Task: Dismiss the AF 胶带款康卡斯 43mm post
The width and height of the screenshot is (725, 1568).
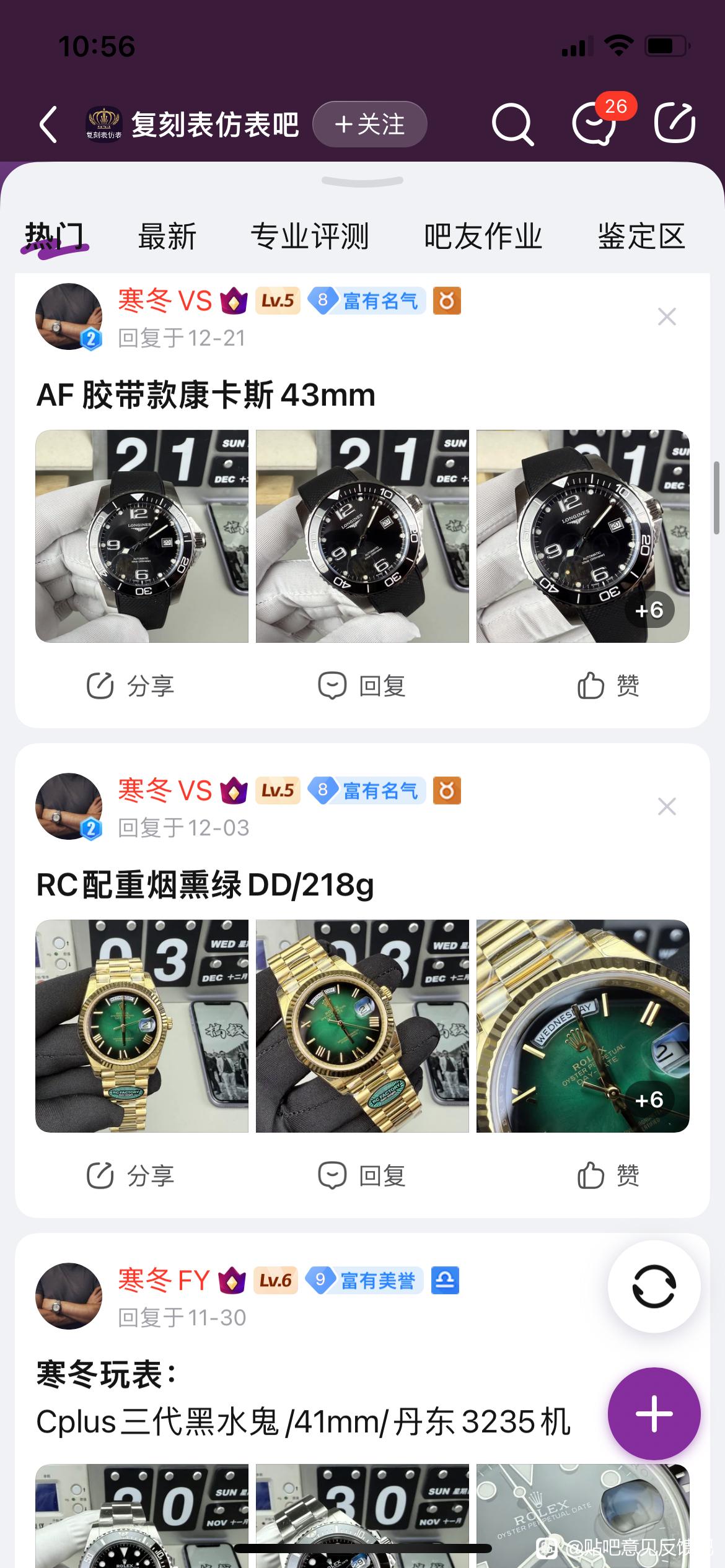Action: 667,317
